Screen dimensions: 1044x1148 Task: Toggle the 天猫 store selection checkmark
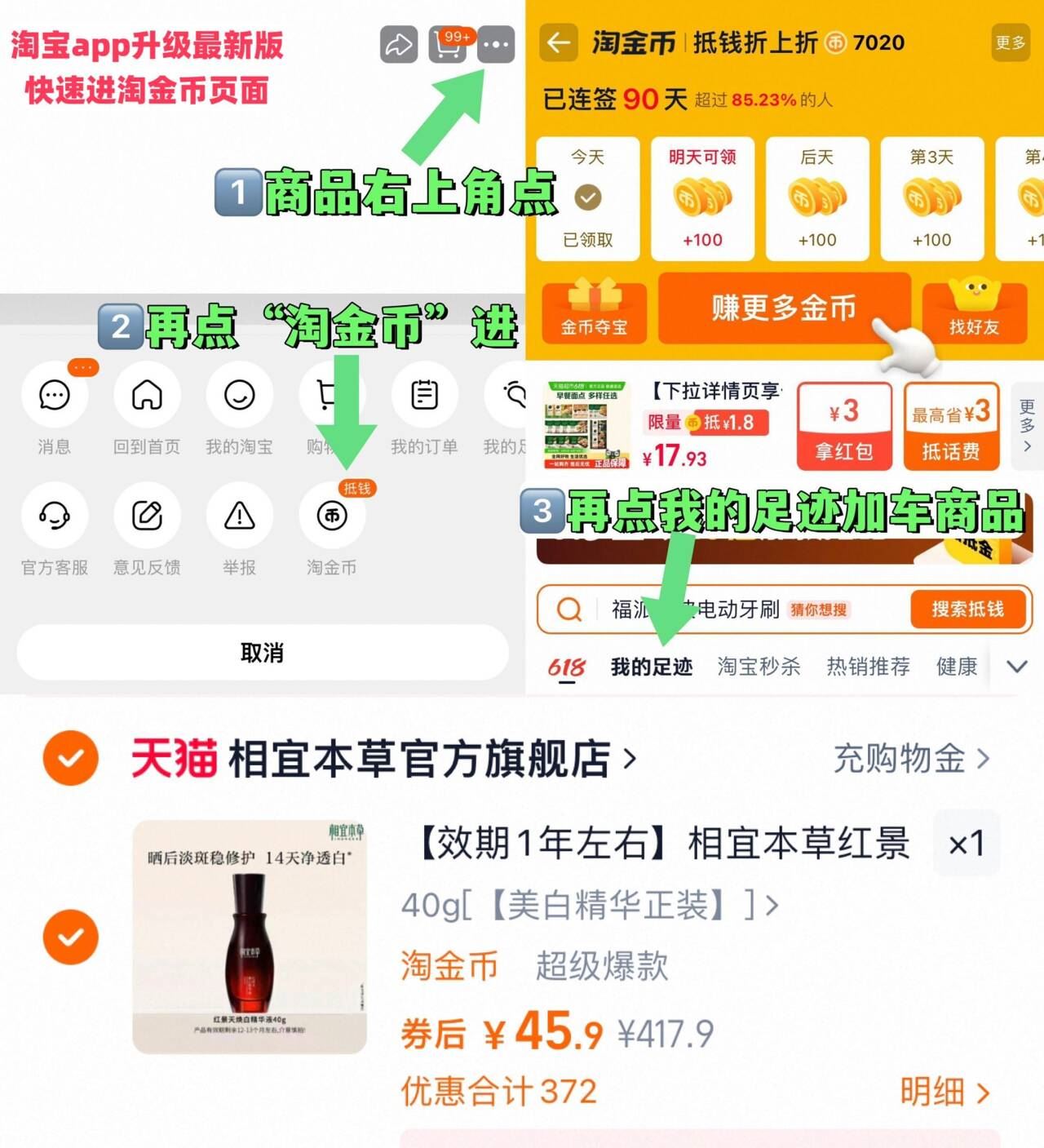pos(73,760)
